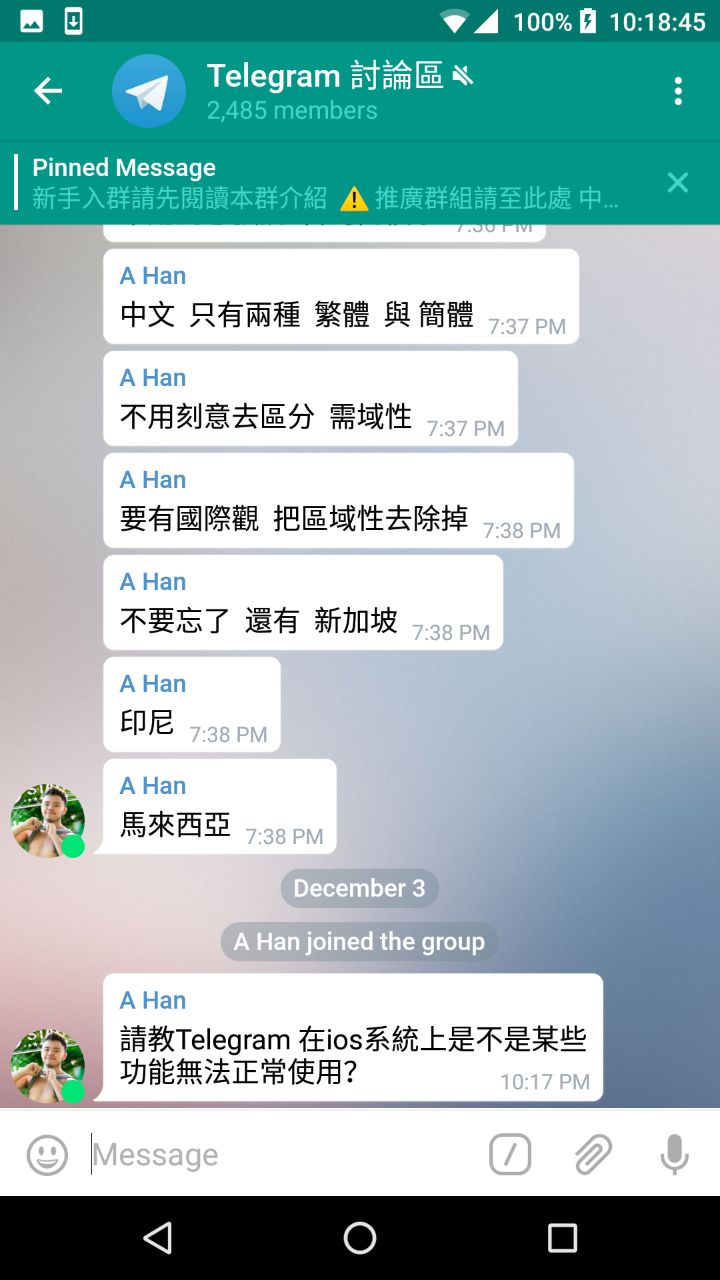The width and height of the screenshot is (720, 1280).
Task: Go back to the chat list
Action: [48, 92]
